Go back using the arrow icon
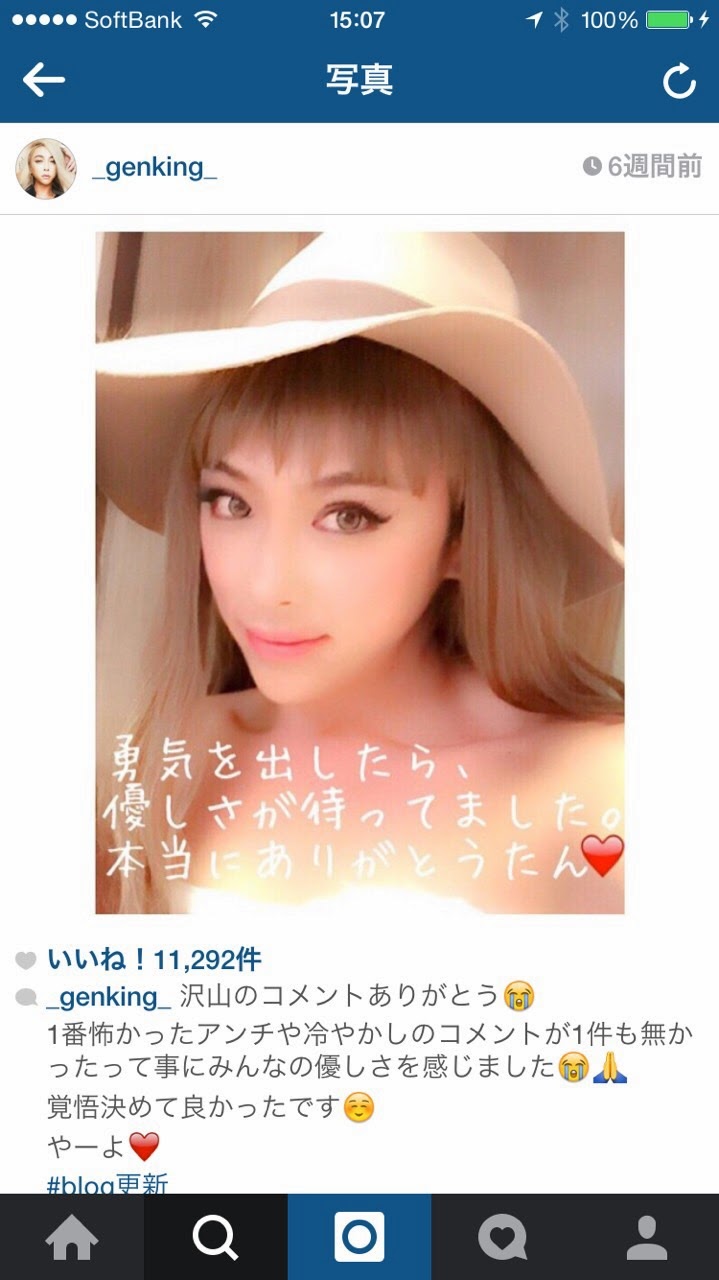 pos(44,81)
